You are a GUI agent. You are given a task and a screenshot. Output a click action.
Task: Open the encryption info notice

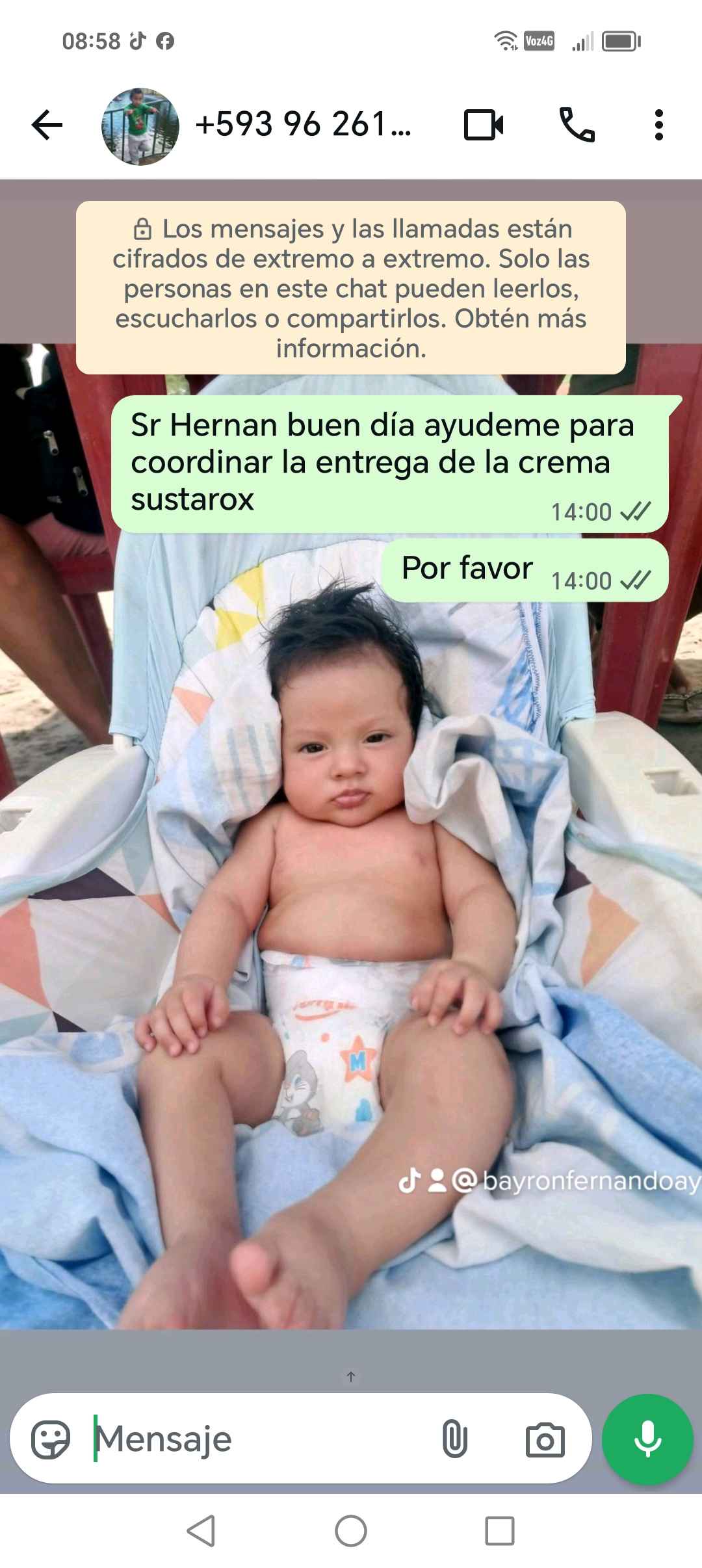point(351,288)
